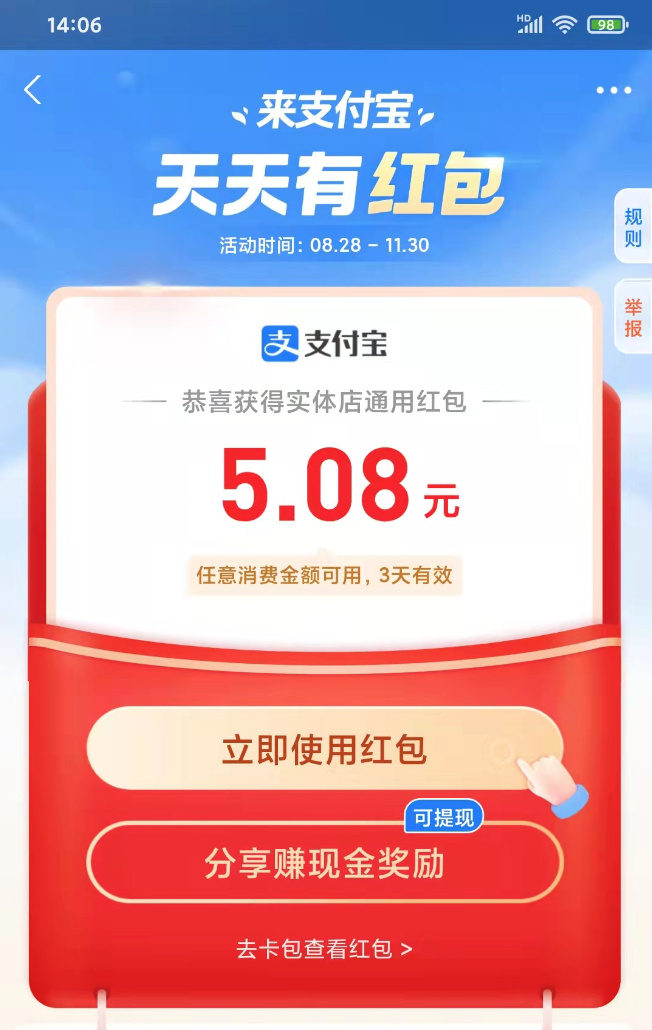Tap 立即使用红包 to use the red packet
Viewport: 652px width, 1030px height.
tap(324, 749)
